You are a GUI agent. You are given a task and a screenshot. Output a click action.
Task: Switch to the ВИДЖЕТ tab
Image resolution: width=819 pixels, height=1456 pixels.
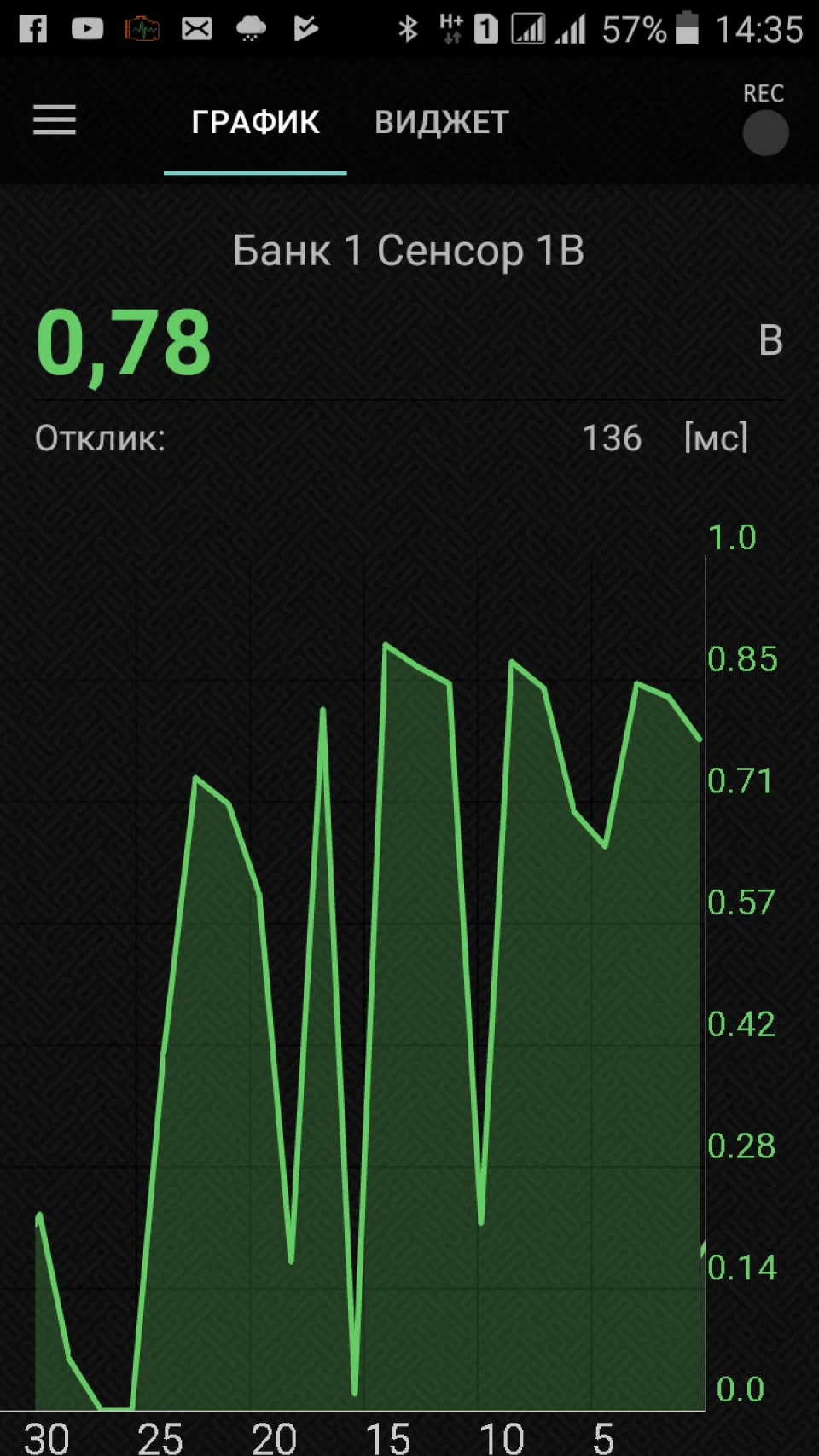coord(442,123)
